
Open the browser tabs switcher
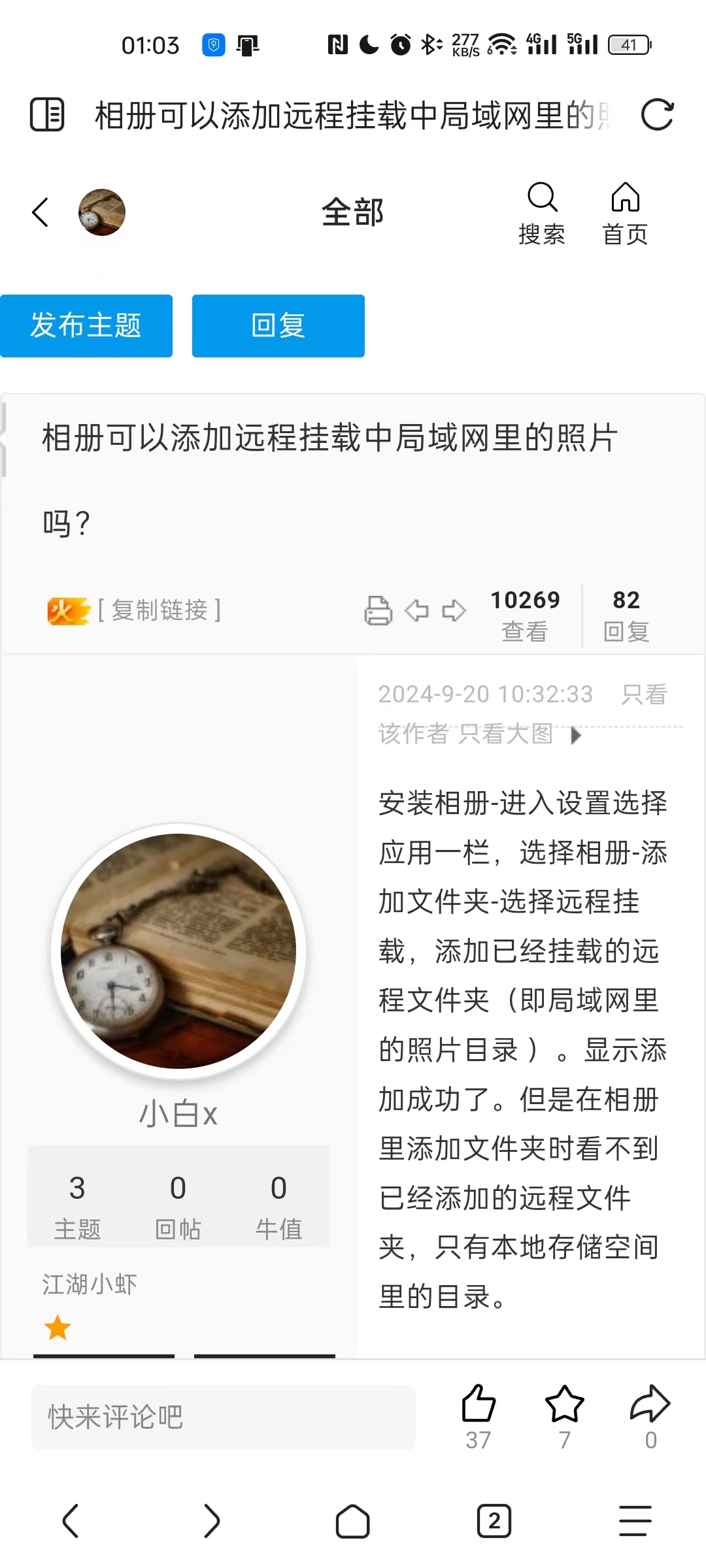pyautogui.click(x=494, y=1521)
